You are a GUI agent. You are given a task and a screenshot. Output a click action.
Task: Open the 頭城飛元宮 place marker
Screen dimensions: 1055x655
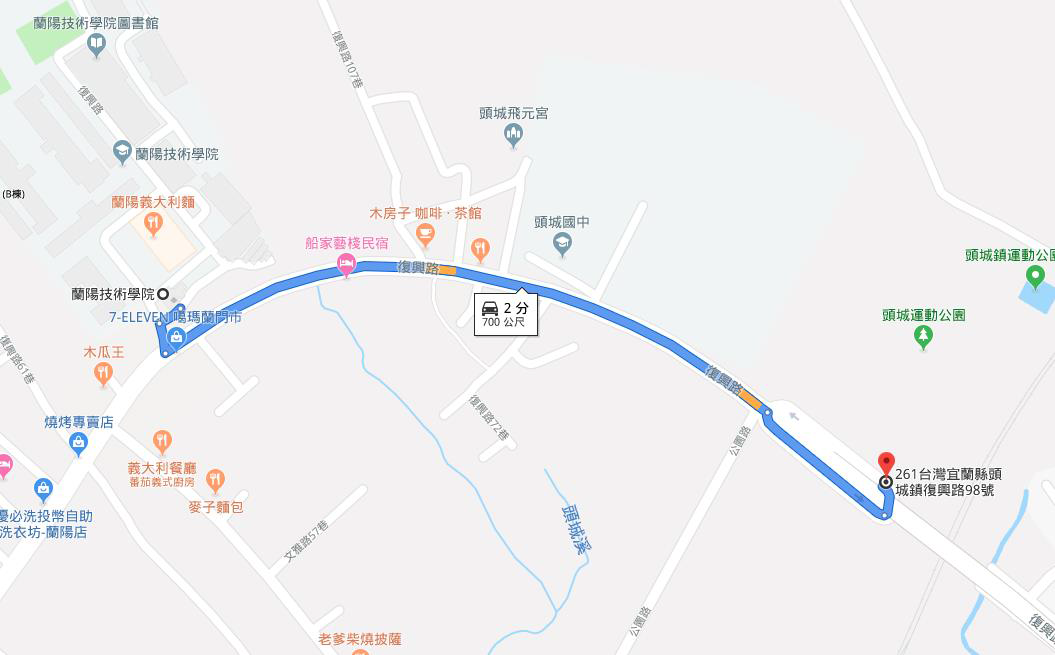tap(514, 135)
